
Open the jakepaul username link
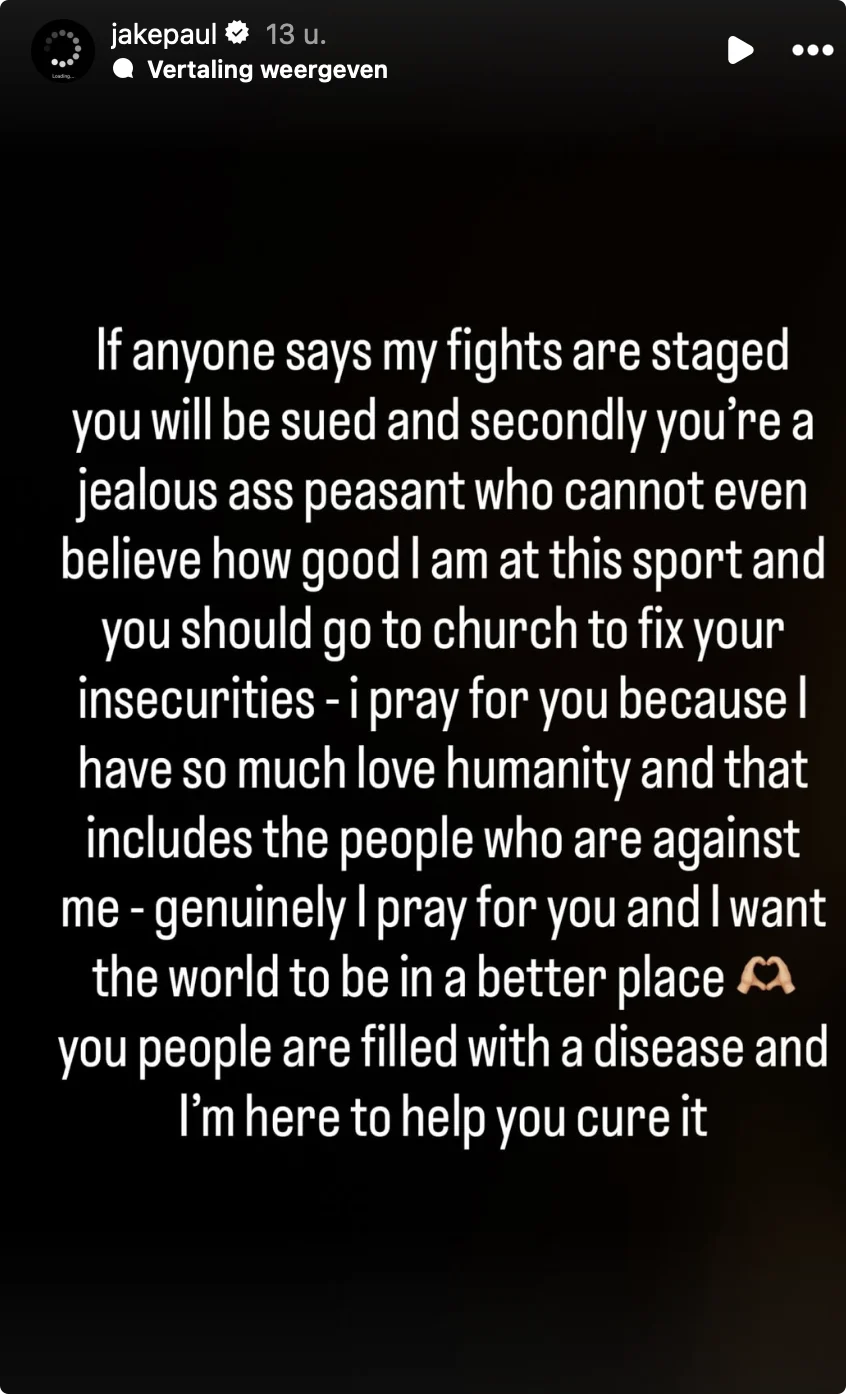point(164,34)
